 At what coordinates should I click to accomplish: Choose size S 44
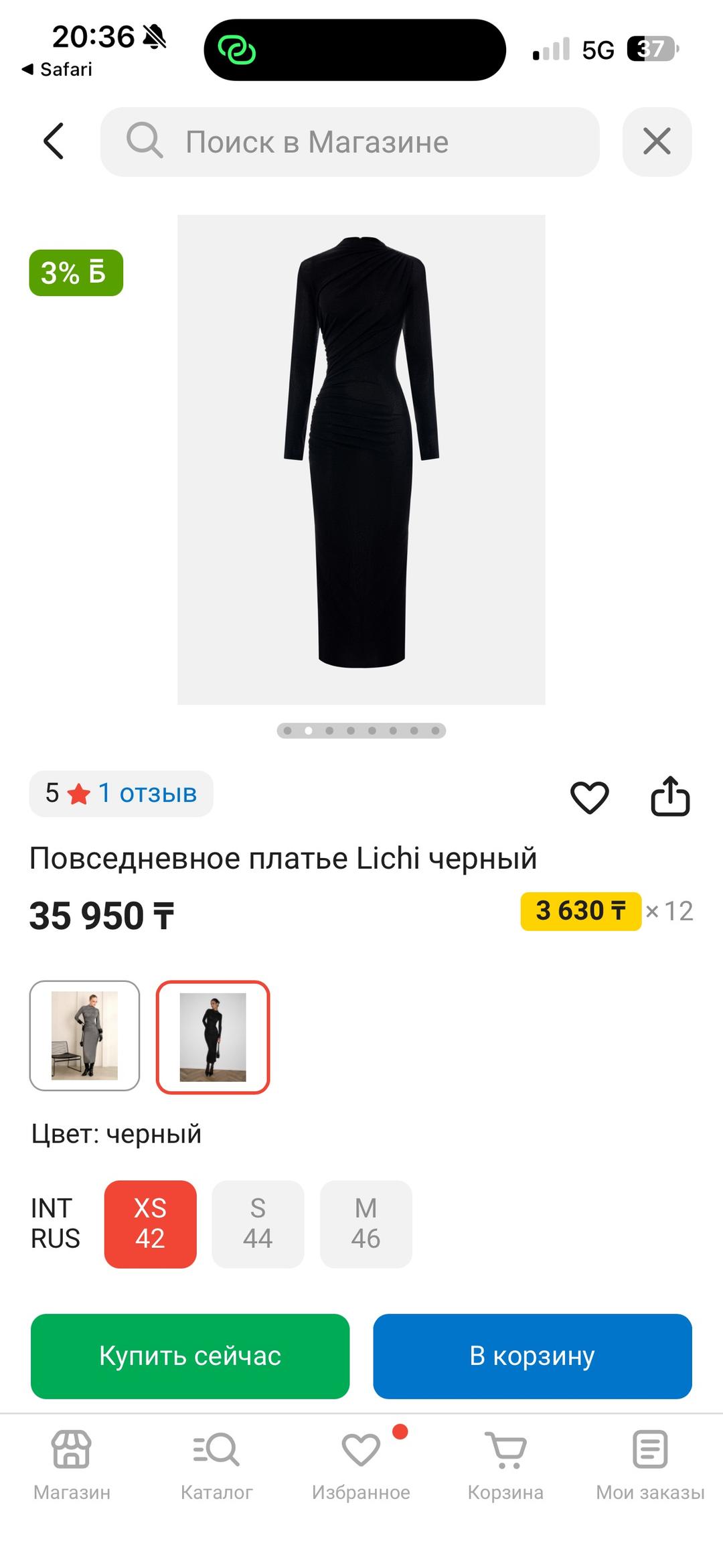pyautogui.click(x=258, y=1224)
